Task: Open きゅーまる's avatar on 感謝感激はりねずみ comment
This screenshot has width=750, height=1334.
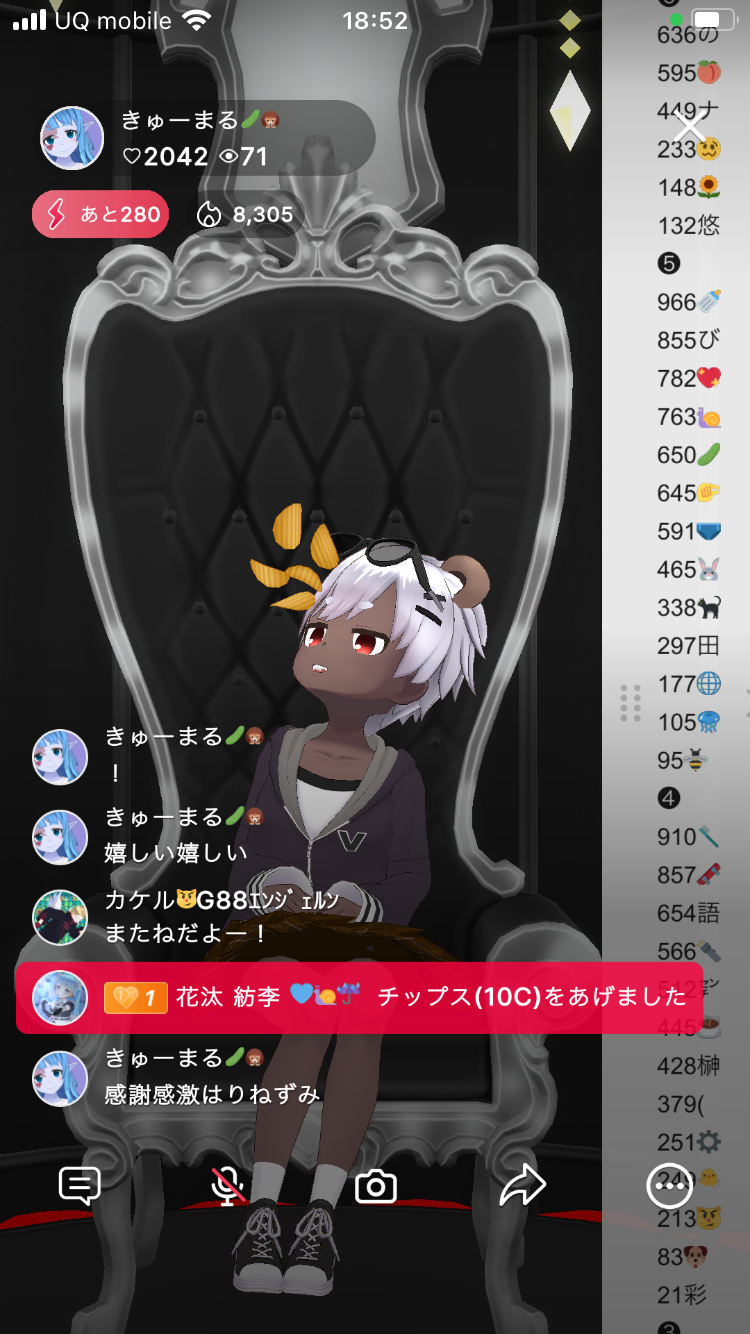Action: point(60,1079)
